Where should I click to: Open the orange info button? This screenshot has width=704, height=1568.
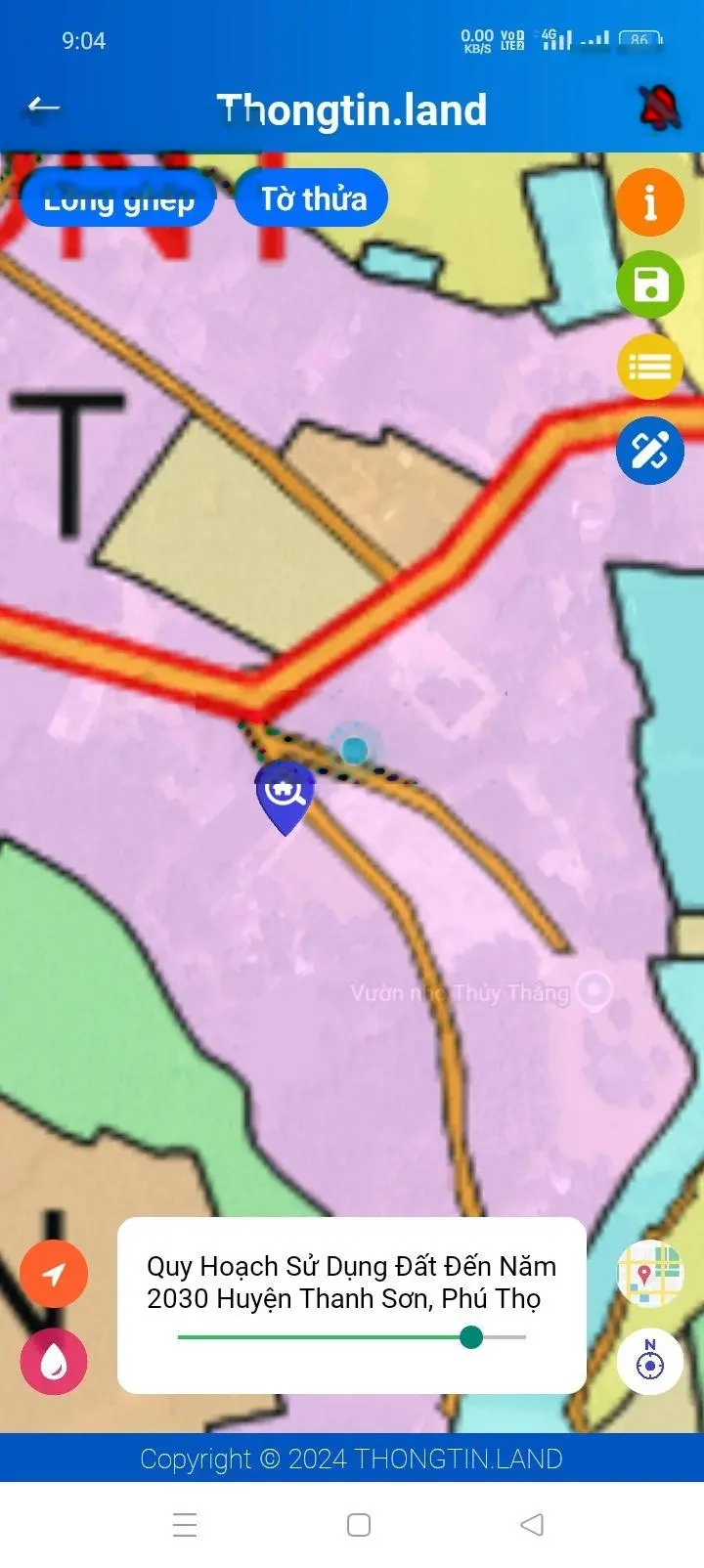[x=649, y=202]
